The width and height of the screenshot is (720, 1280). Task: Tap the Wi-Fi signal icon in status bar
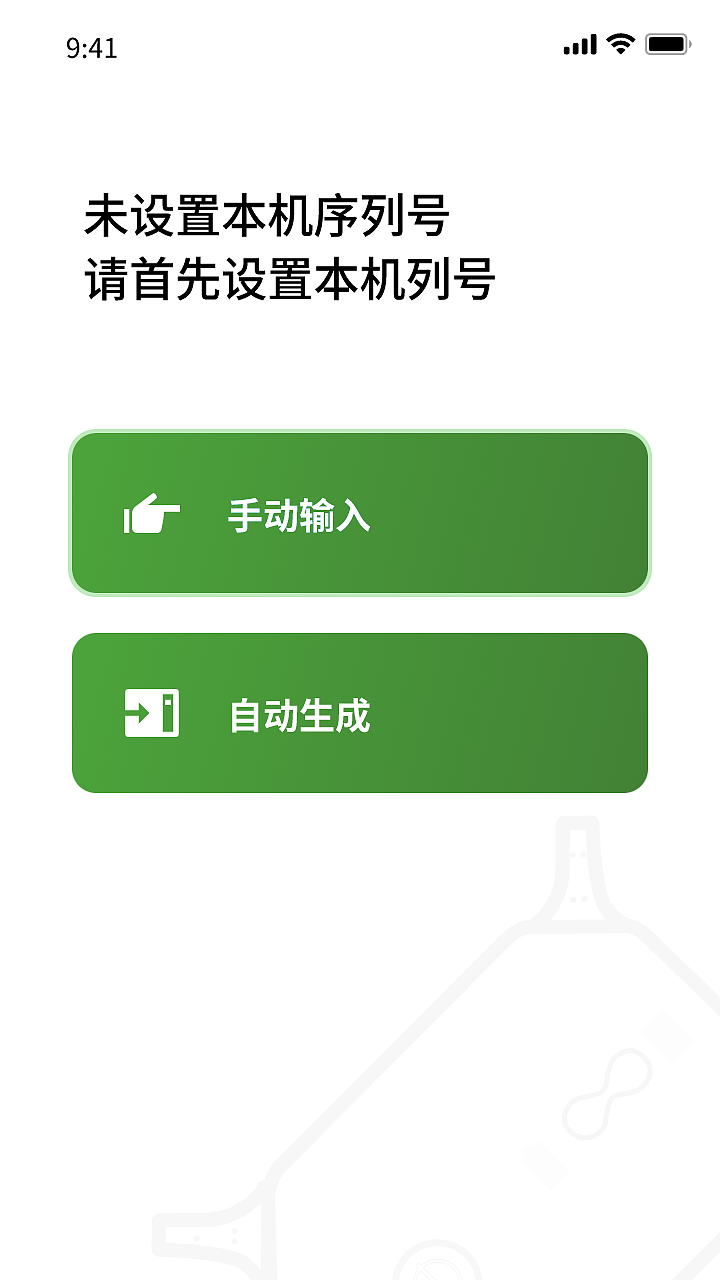pos(618,43)
